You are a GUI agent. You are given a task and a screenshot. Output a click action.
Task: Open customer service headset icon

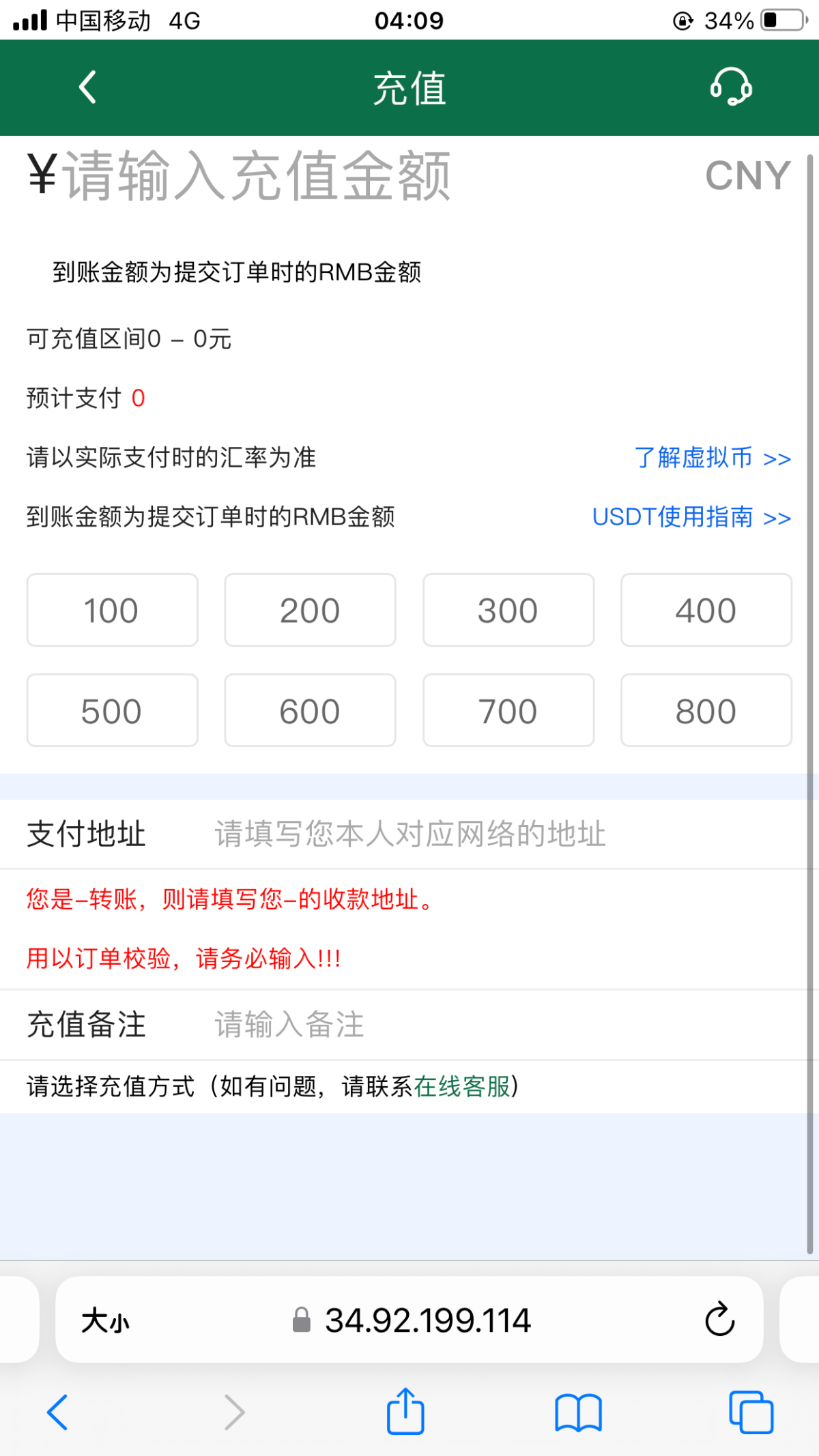click(x=731, y=87)
